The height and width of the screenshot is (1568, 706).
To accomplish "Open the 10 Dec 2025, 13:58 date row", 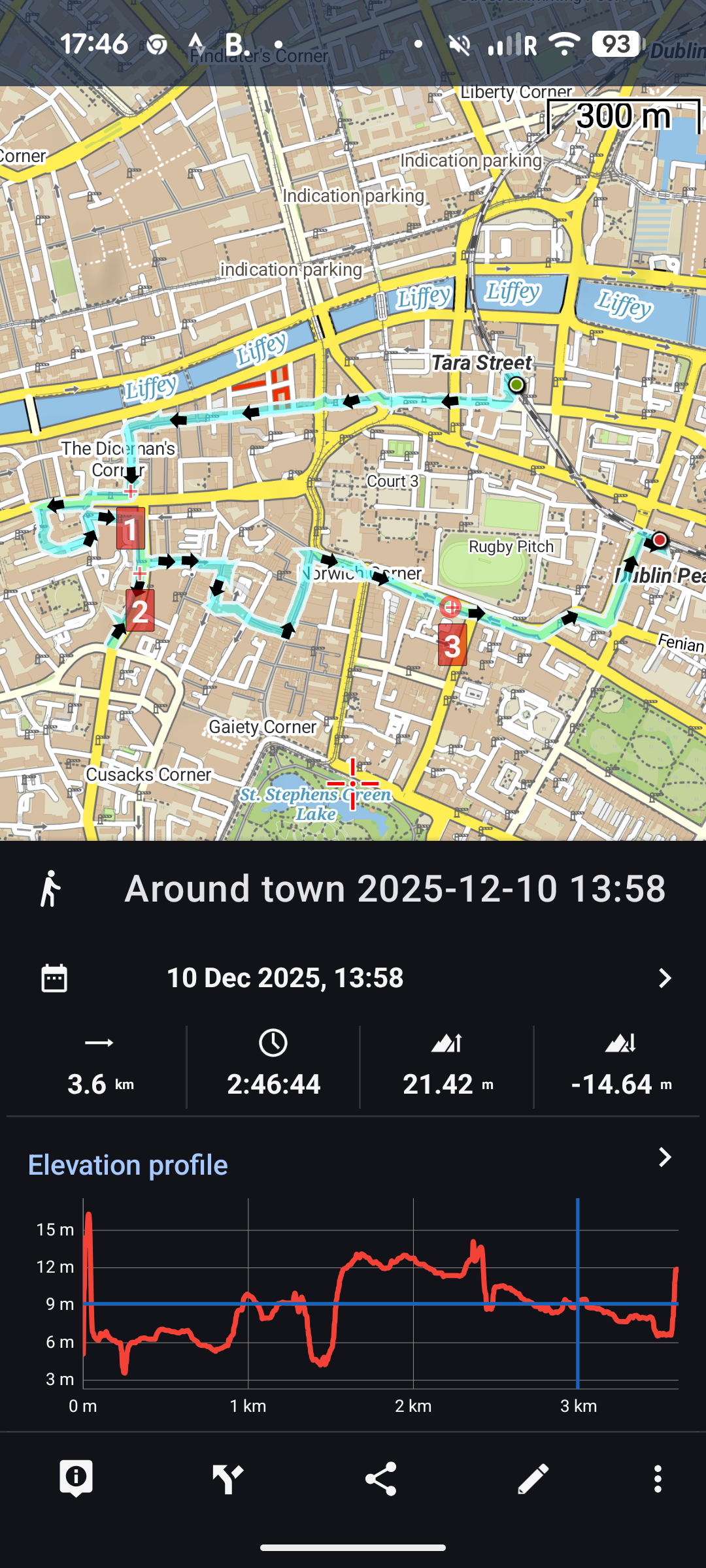I will (x=353, y=978).
